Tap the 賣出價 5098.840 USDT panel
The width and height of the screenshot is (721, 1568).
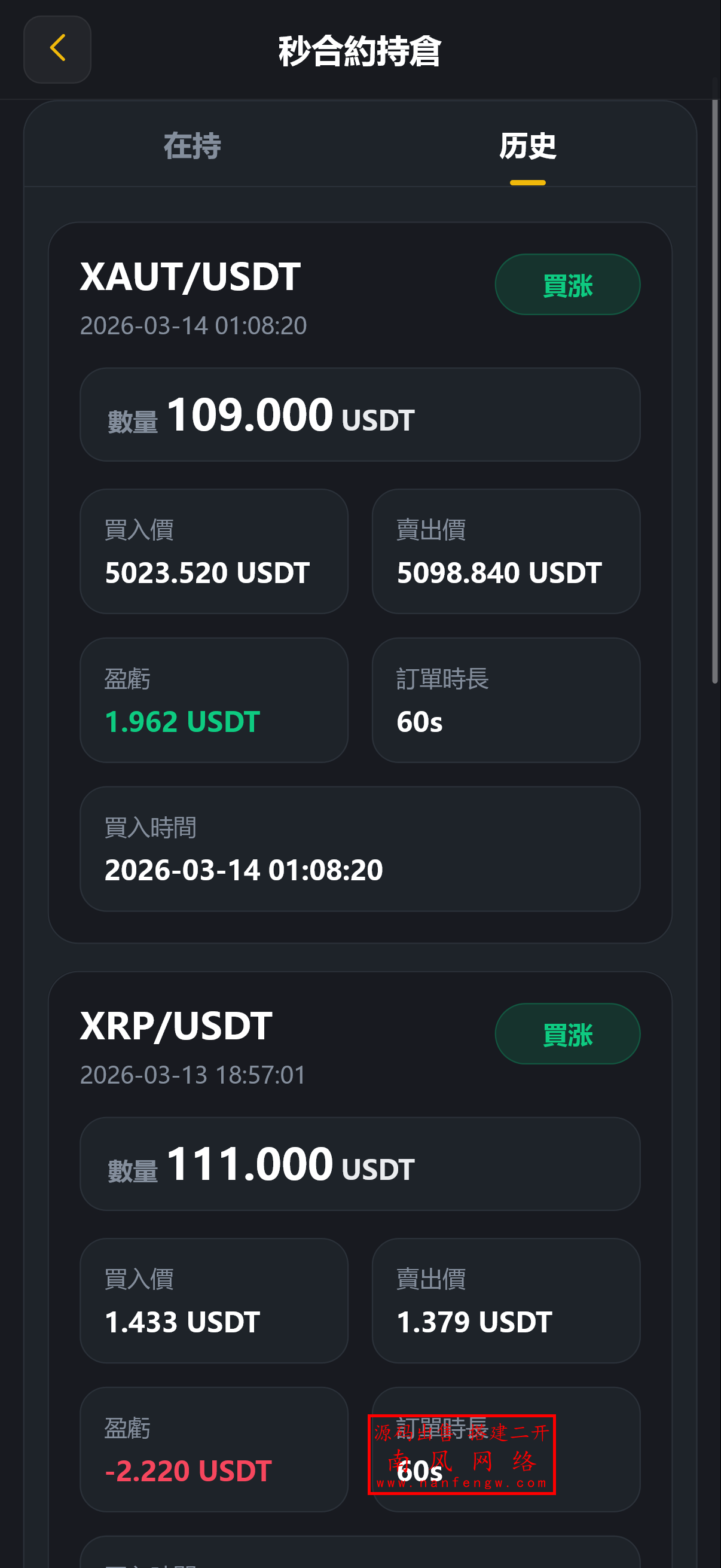pyautogui.click(x=506, y=552)
